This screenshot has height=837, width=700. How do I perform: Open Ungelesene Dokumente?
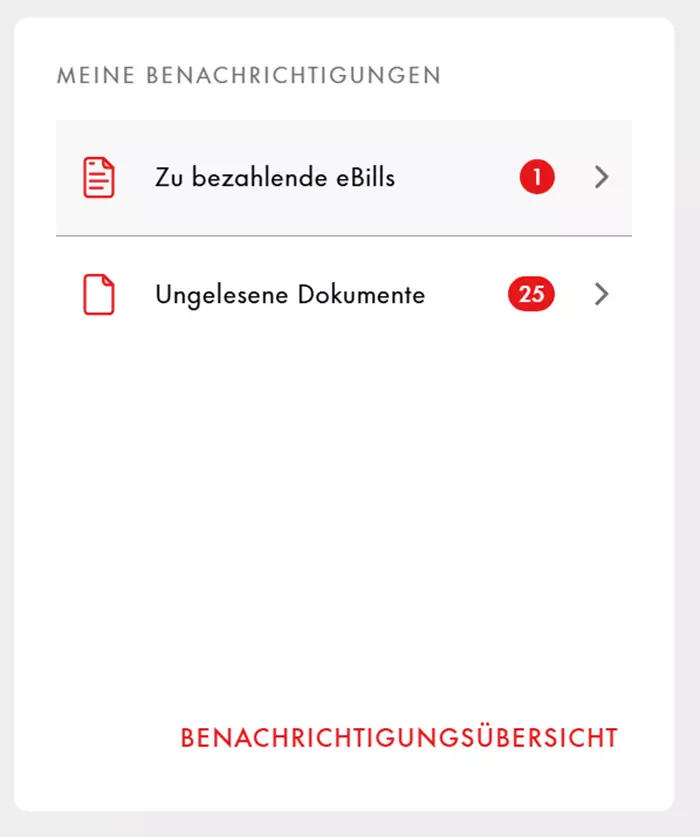pyautogui.click(x=290, y=295)
